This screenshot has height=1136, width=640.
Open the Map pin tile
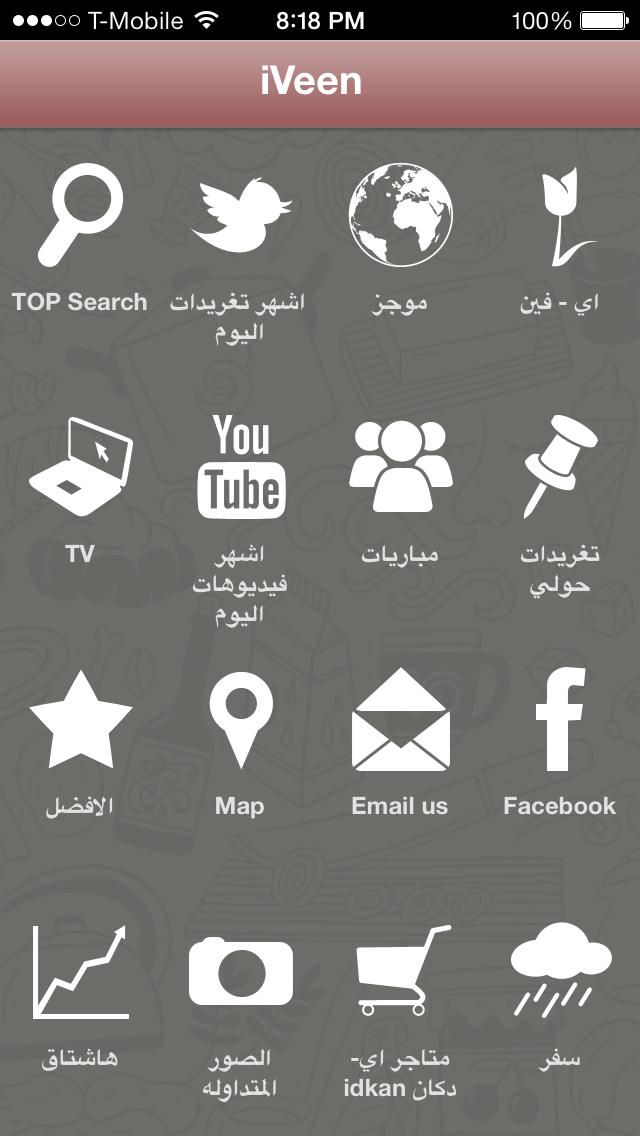[240, 720]
